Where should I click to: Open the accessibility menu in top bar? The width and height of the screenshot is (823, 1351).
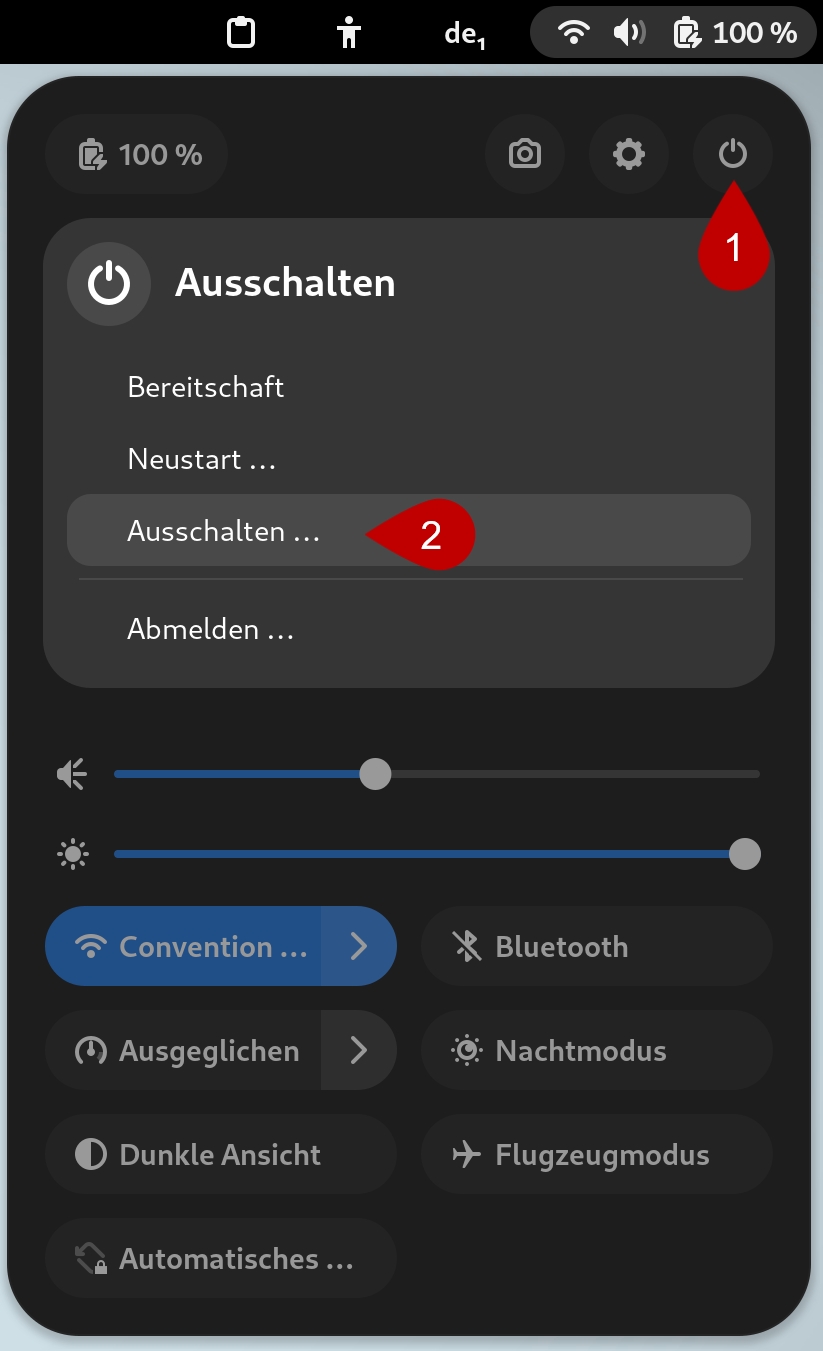click(x=348, y=33)
